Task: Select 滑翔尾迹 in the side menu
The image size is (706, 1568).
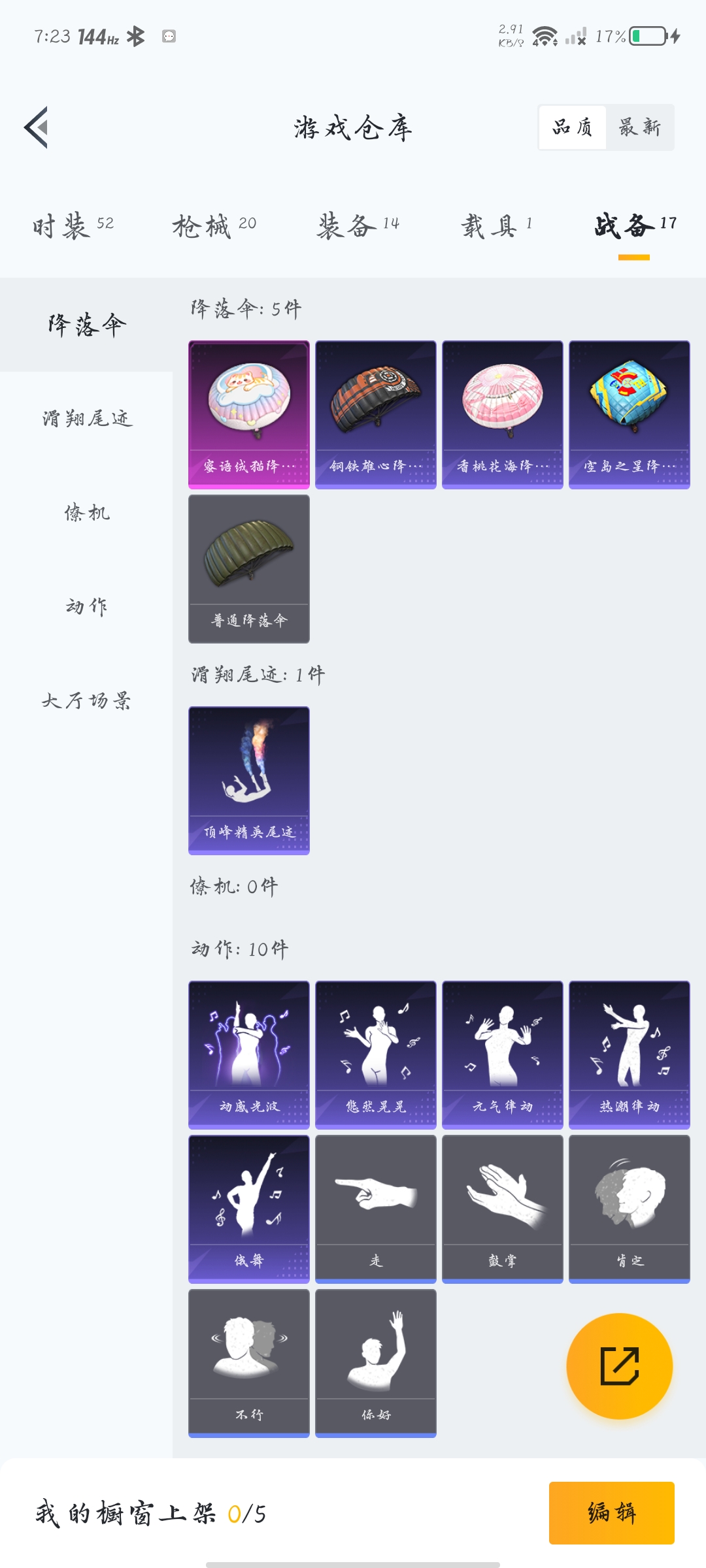Action: click(86, 419)
